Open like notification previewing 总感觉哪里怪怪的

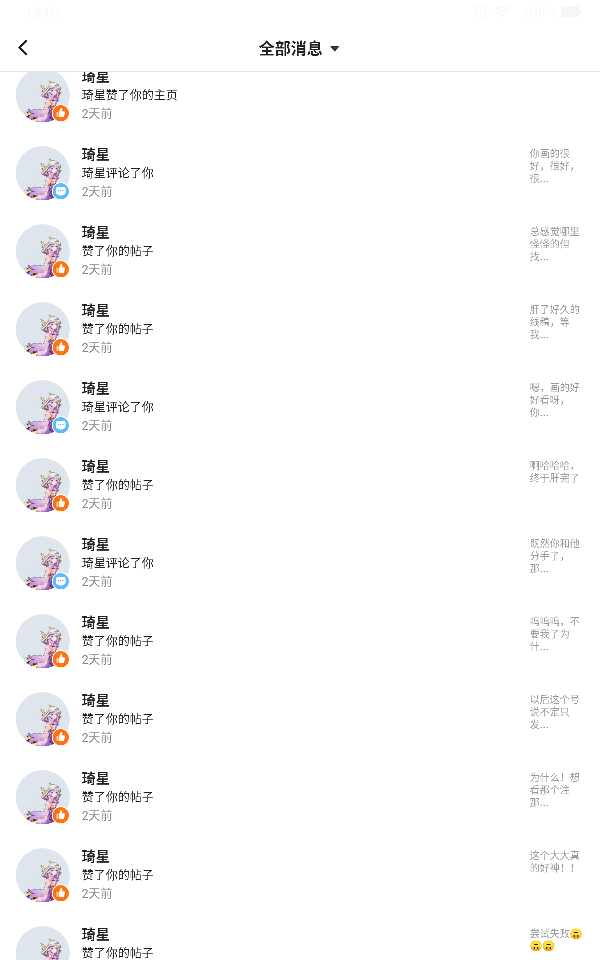[300, 251]
